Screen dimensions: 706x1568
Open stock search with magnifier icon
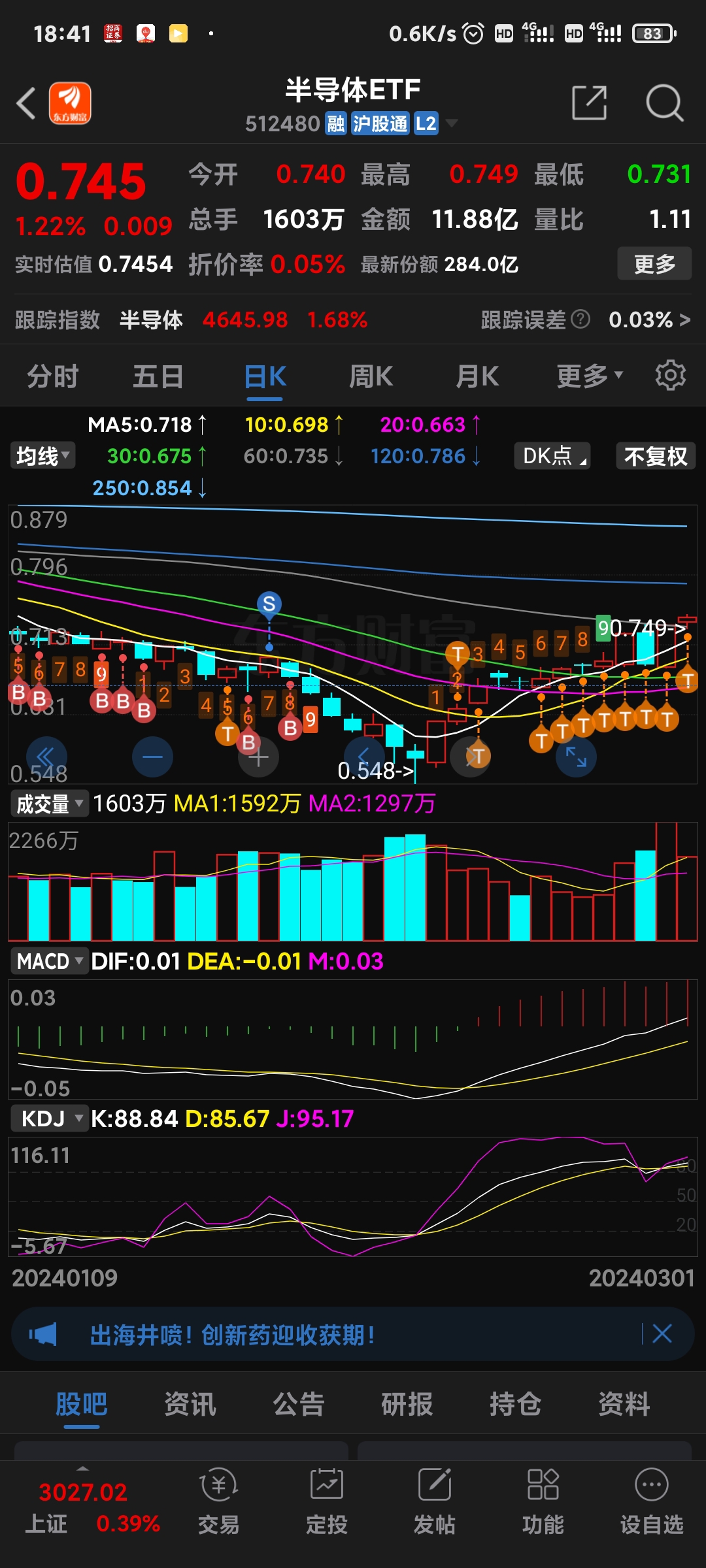pos(664,103)
